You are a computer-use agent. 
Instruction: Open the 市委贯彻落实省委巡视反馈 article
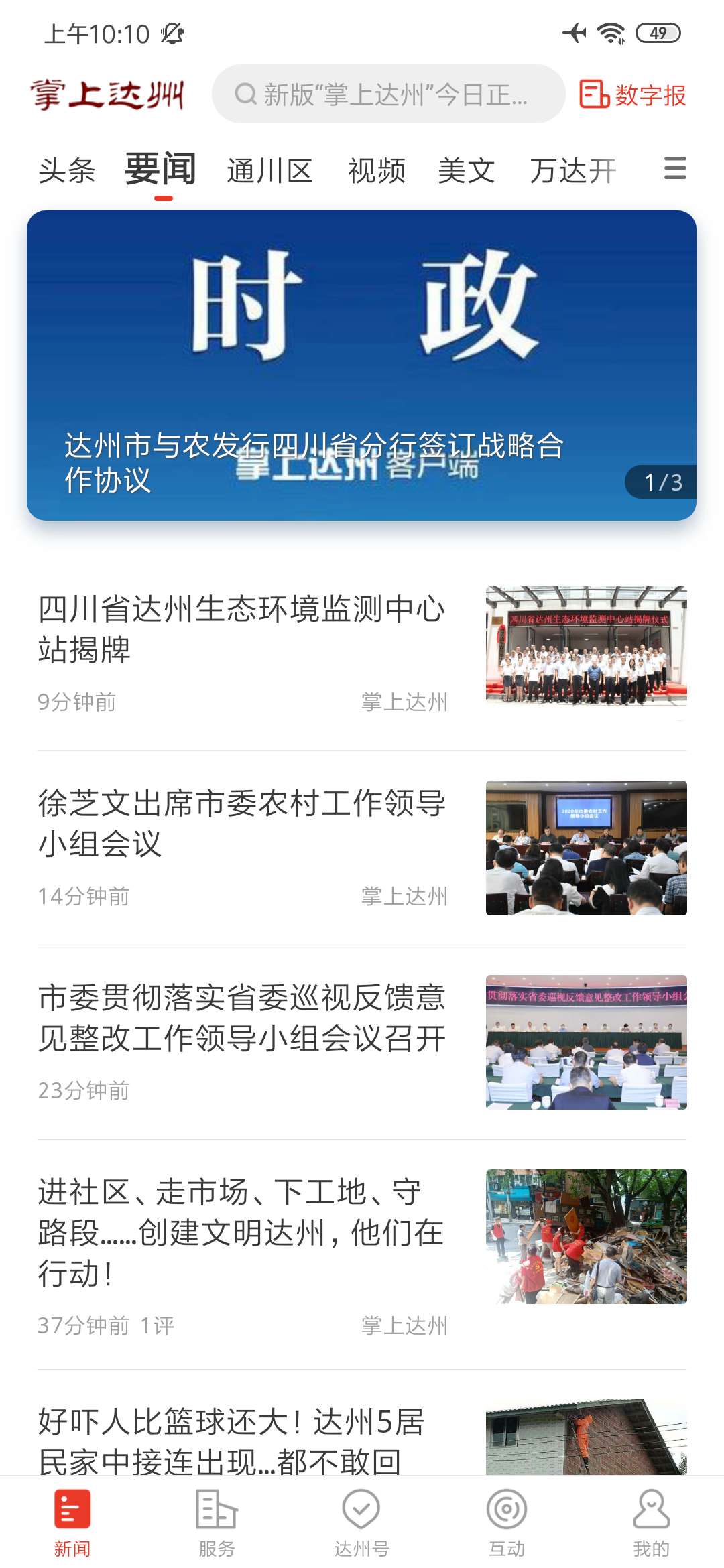click(x=241, y=1017)
